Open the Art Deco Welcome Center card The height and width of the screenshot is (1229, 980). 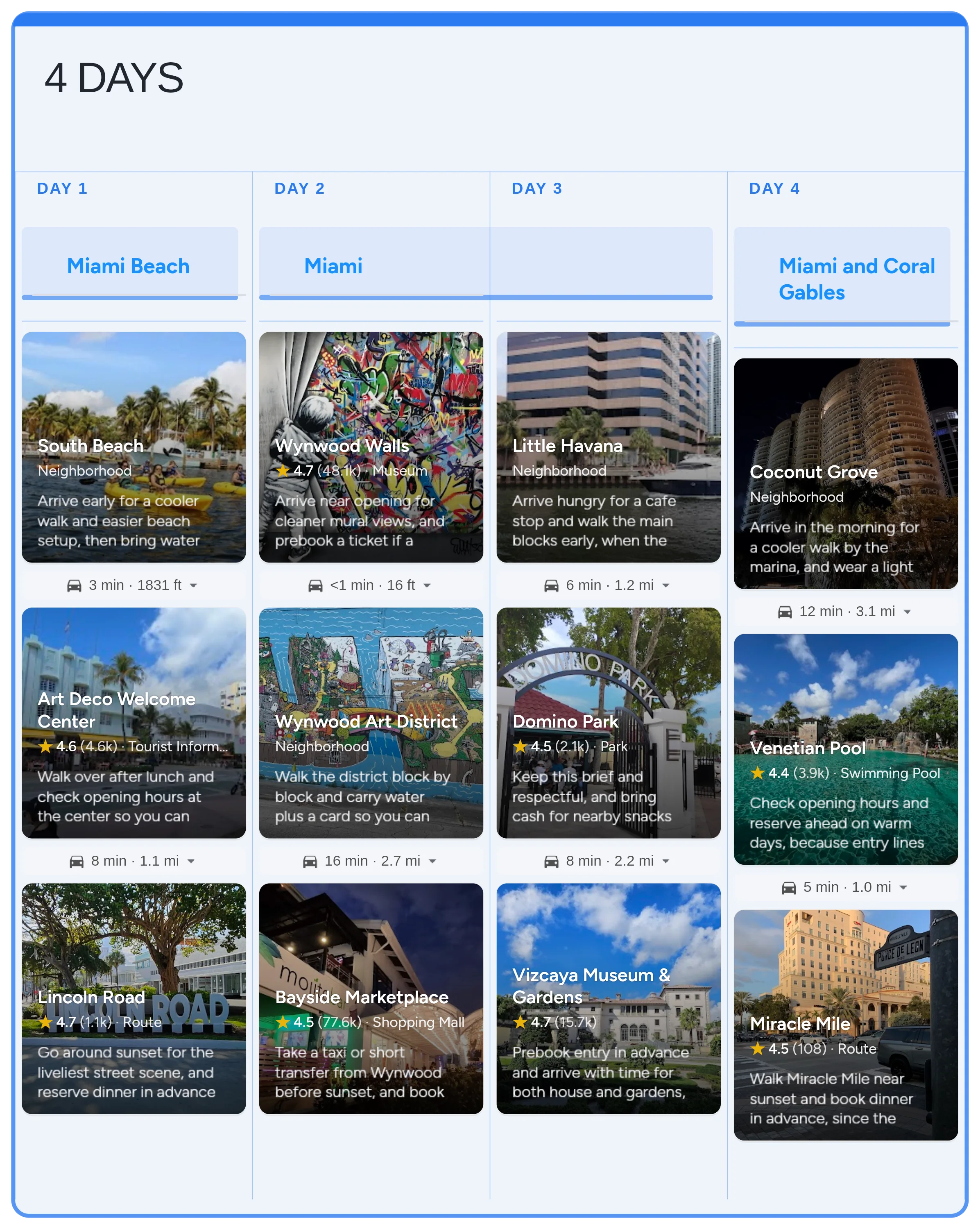134,722
